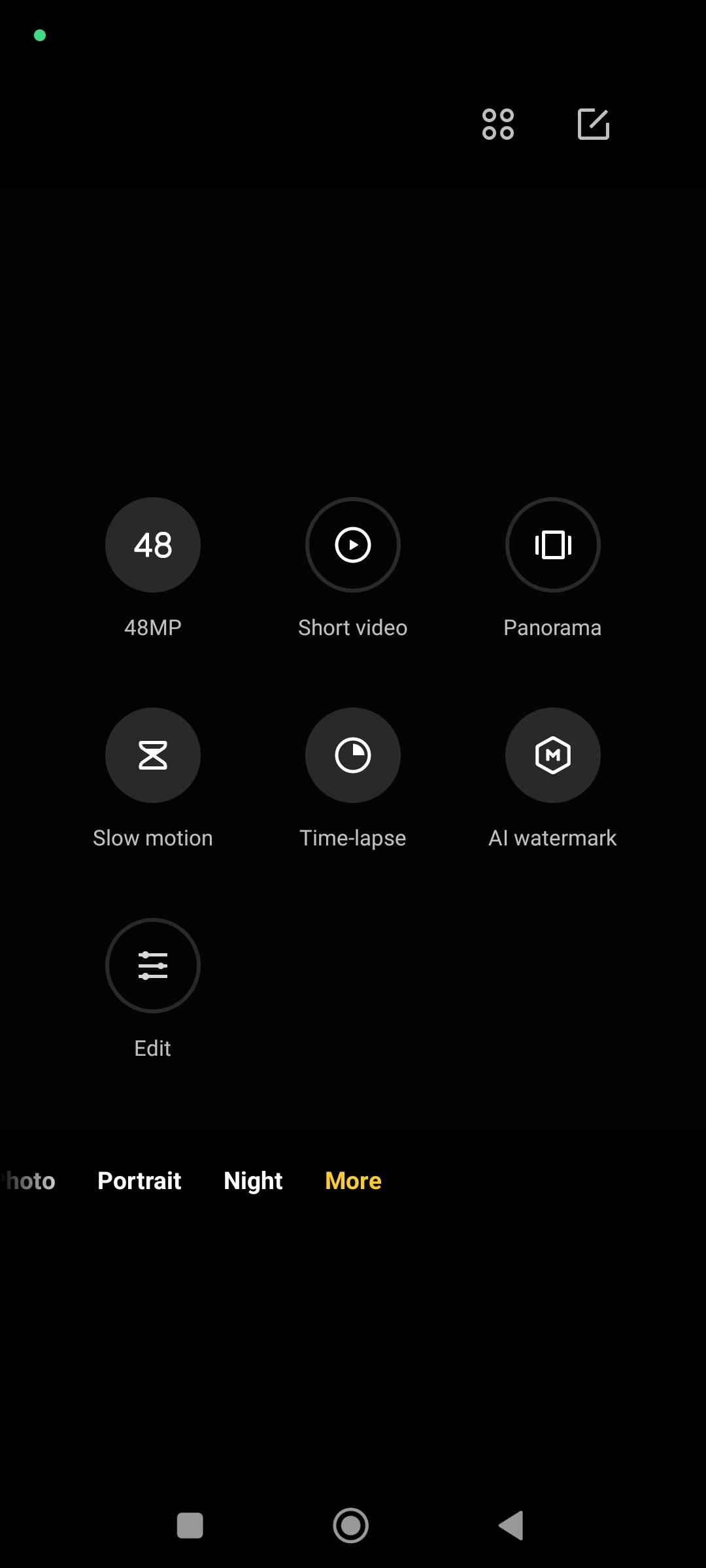This screenshot has height=1568, width=706.
Task: Switch to Panorama mode
Action: 553,545
